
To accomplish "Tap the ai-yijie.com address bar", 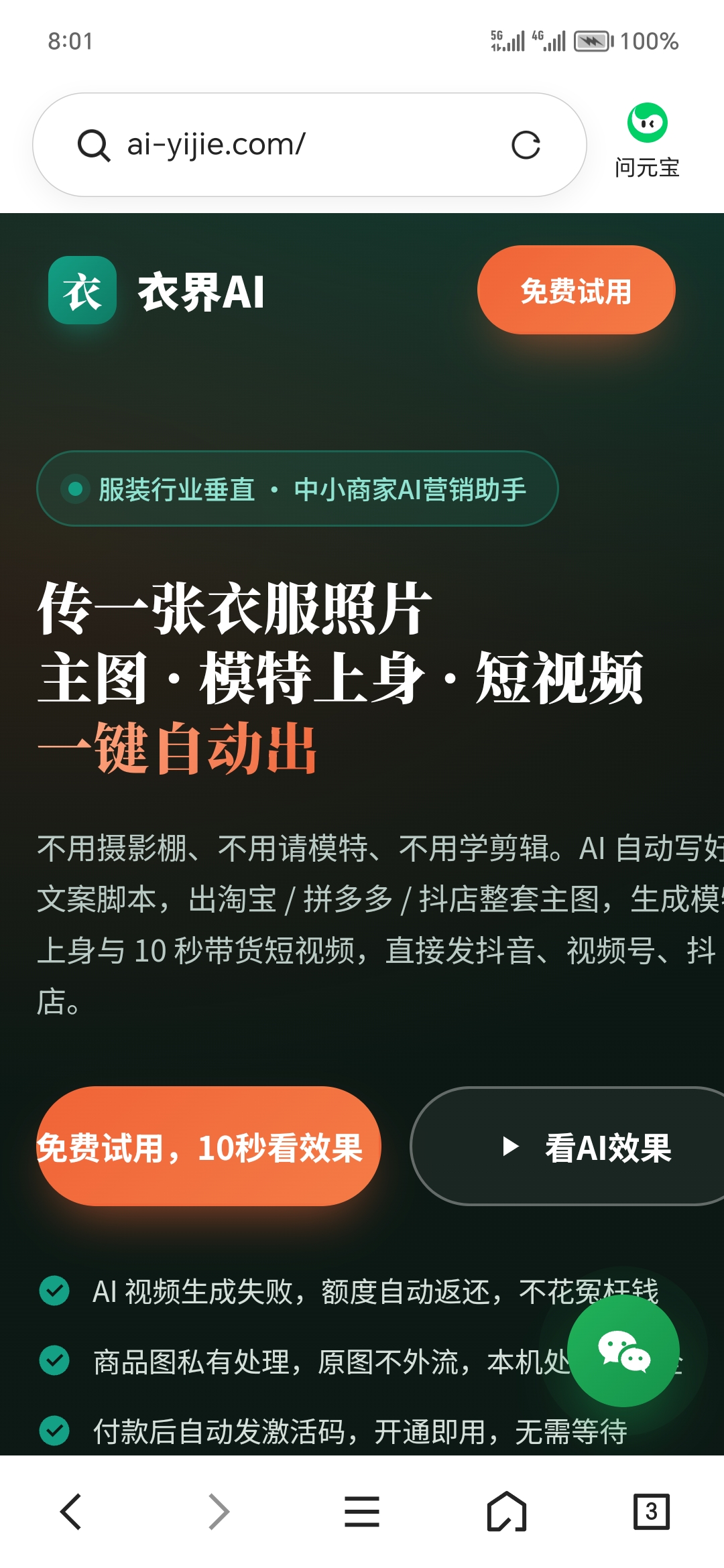I will pyautogui.click(x=310, y=145).
